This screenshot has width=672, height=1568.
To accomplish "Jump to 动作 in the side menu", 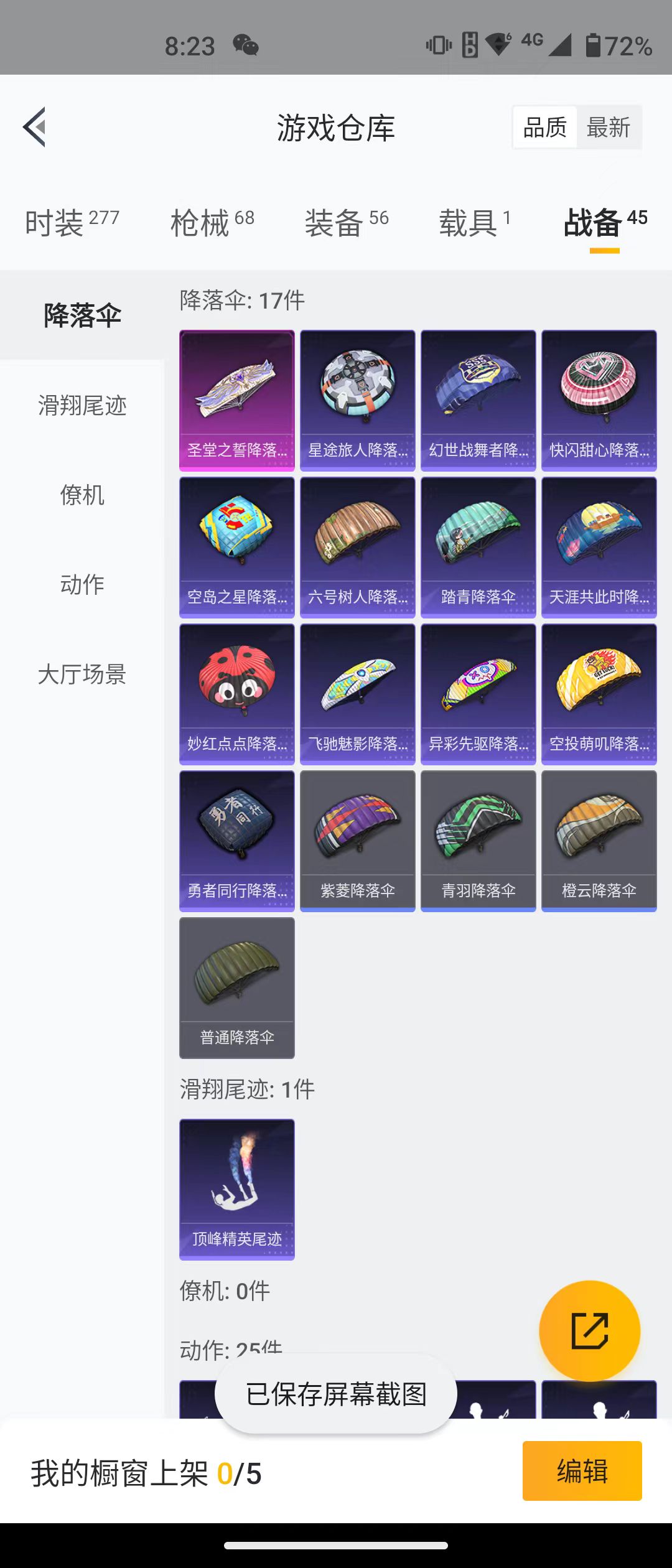I will coord(82,584).
